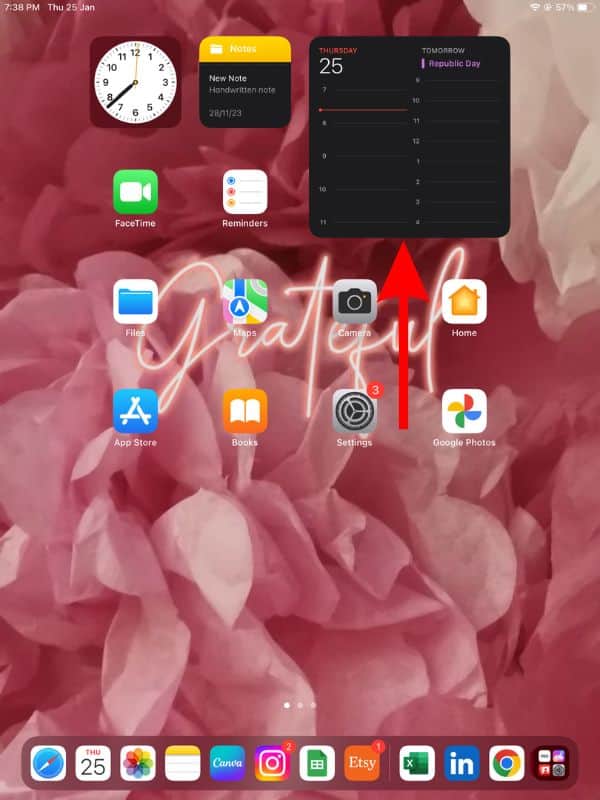Viewport: 600px width, 800px height.
Task: Open the App Library in dock
Action: [552, 763]
